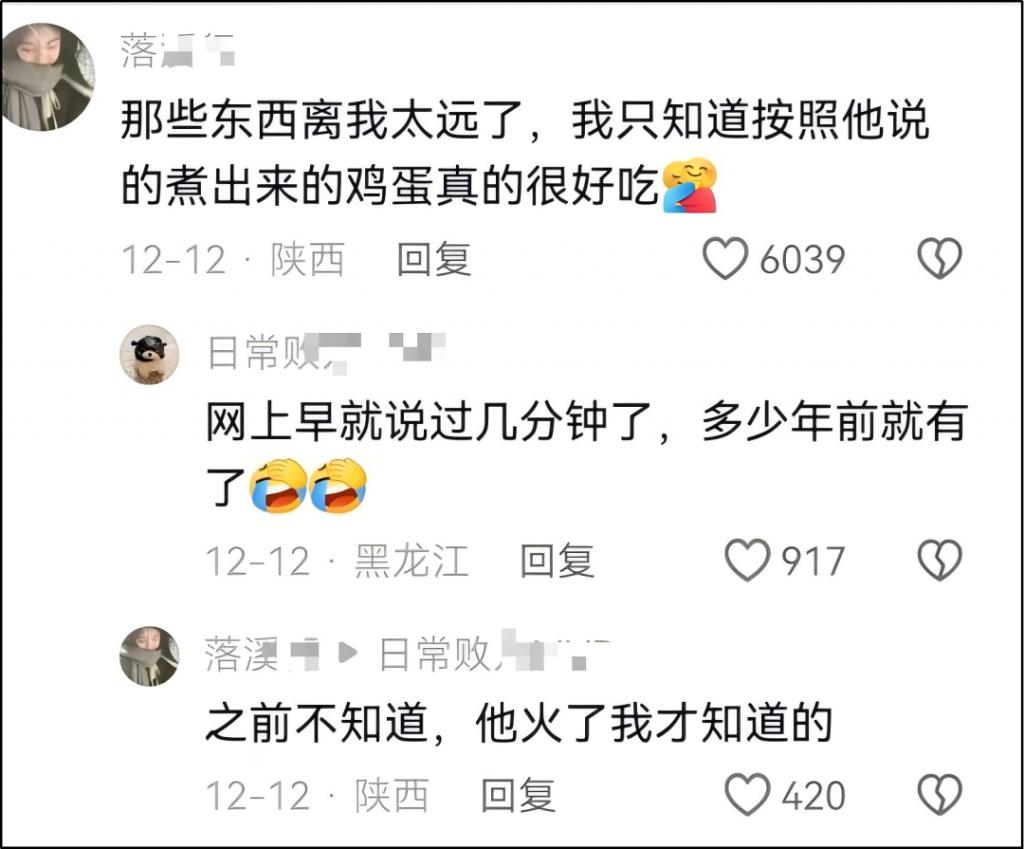
Task: Like the 黑龙江 comment with 917 likes
Action: click(747, 560)
